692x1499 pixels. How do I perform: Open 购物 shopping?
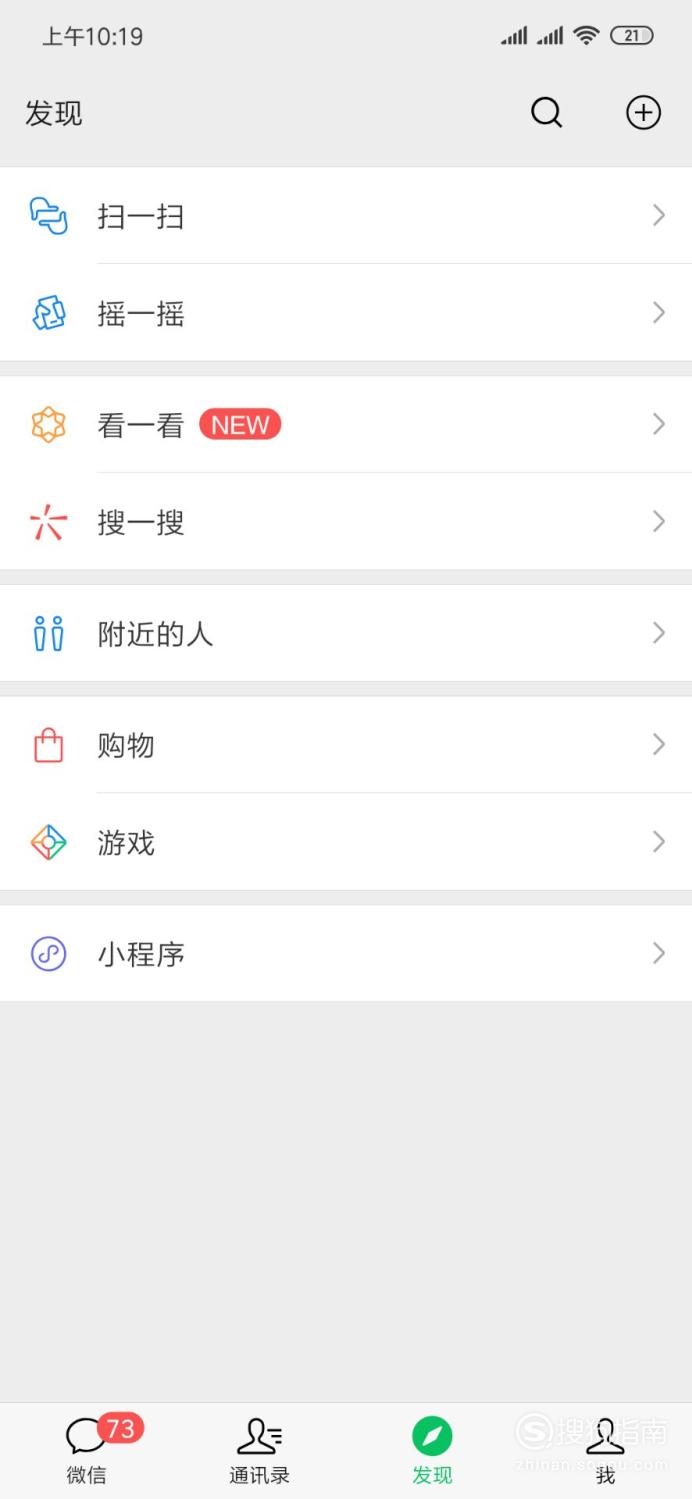tap(346, 745)
